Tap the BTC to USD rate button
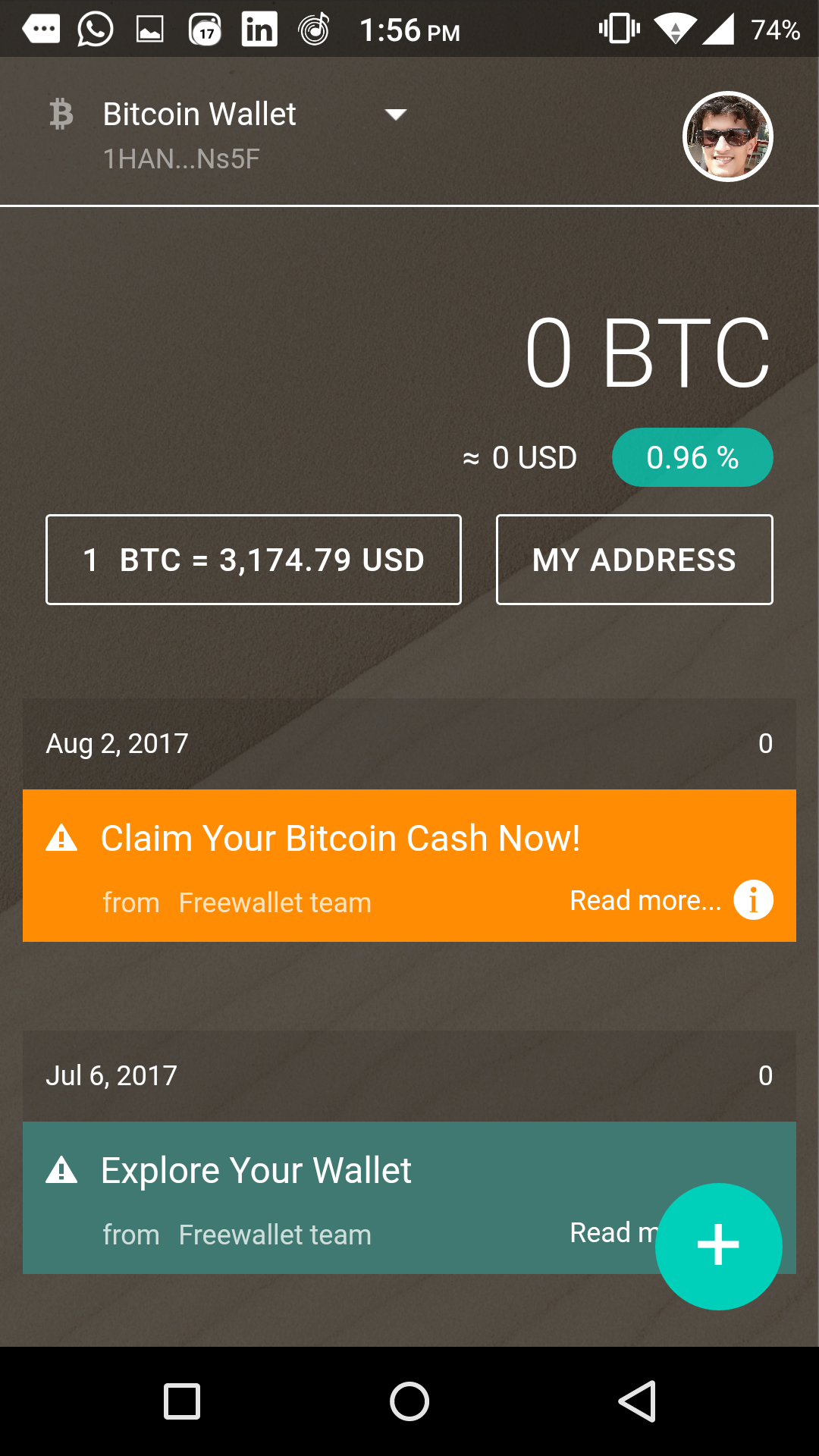The width and height of the screenshot is (819, 1456). (253, 560)
